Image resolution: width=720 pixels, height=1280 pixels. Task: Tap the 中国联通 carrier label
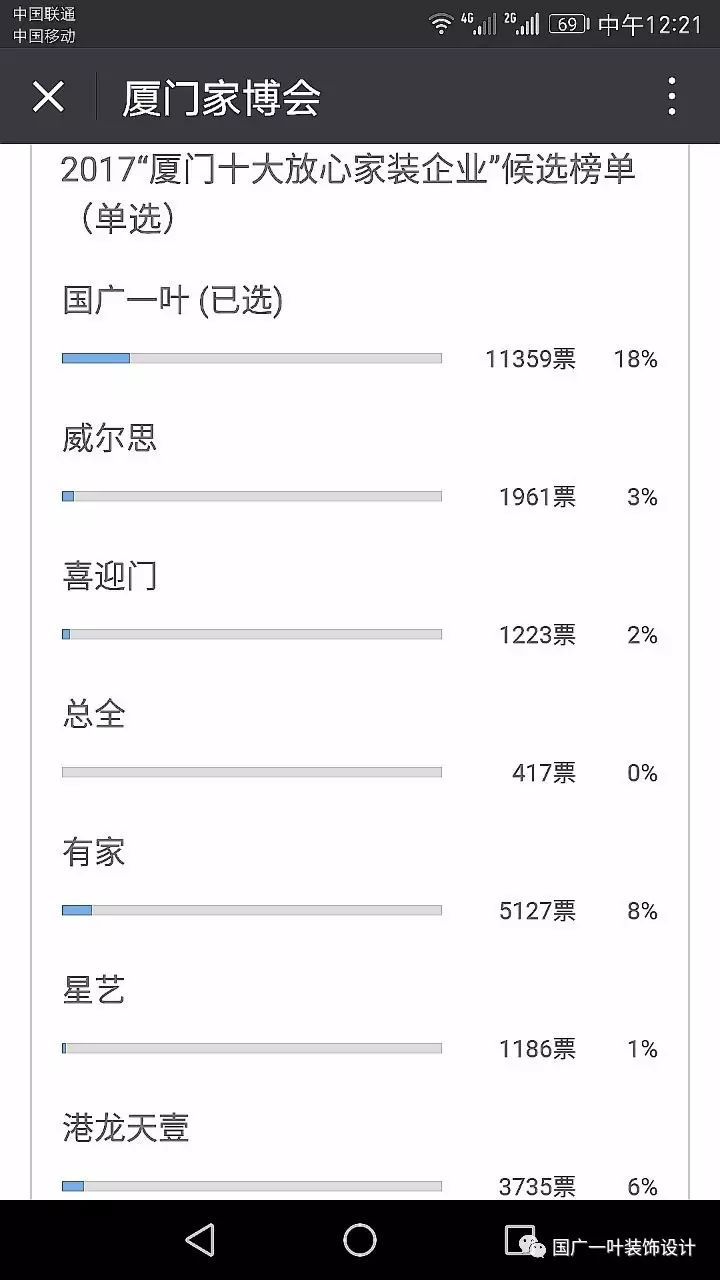click(45, 14)
